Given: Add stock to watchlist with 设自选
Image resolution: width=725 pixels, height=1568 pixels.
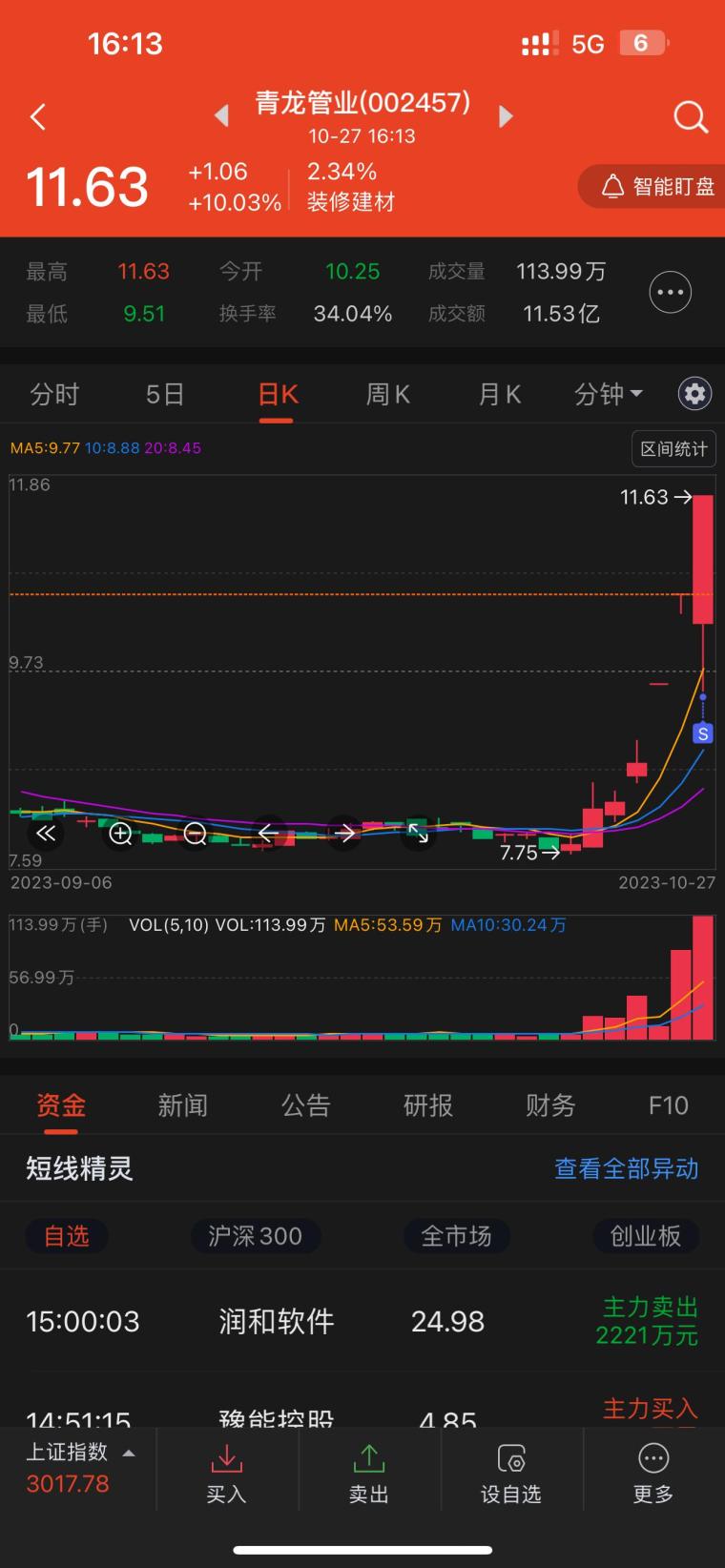Looking at the screenshot, I should click(511, 1474).
